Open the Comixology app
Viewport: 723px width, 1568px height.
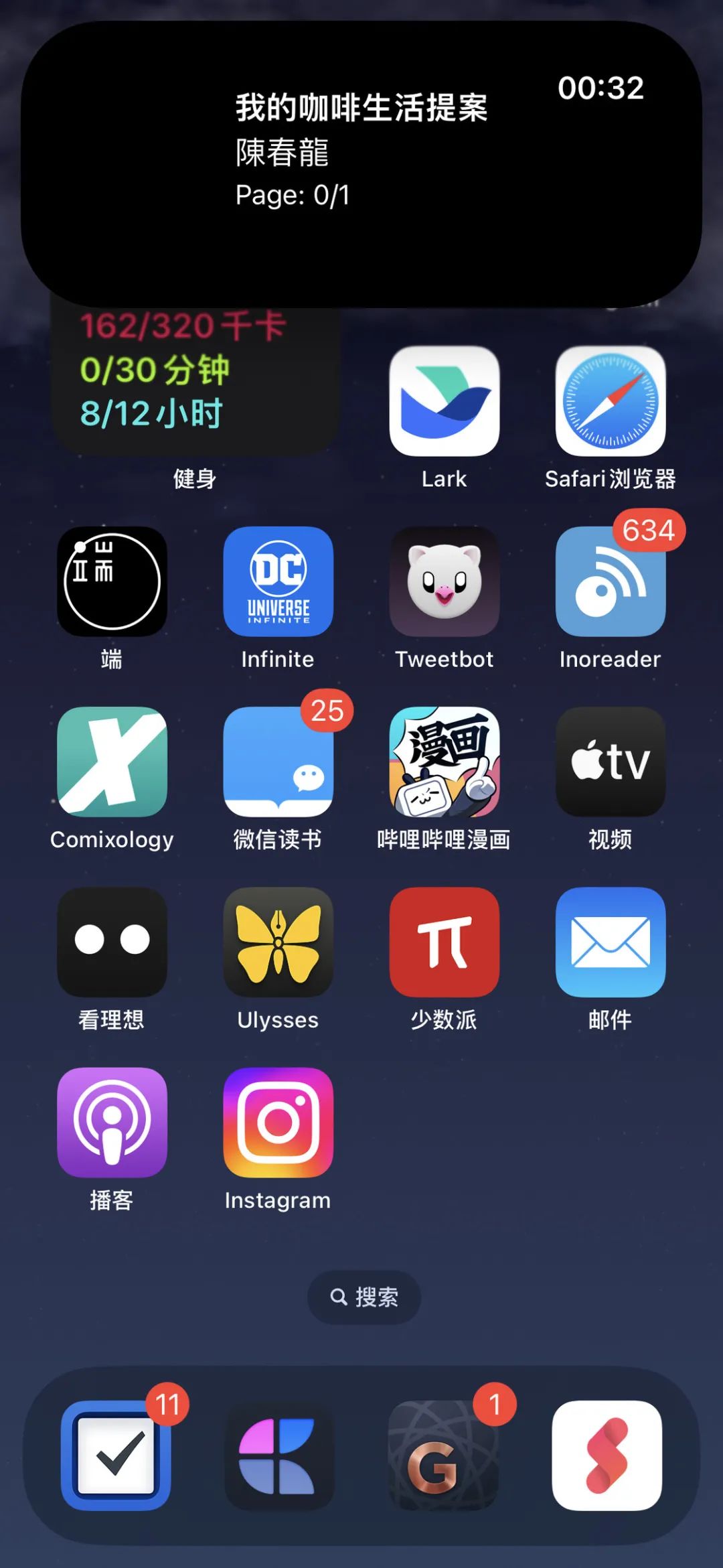pos(112,762)
